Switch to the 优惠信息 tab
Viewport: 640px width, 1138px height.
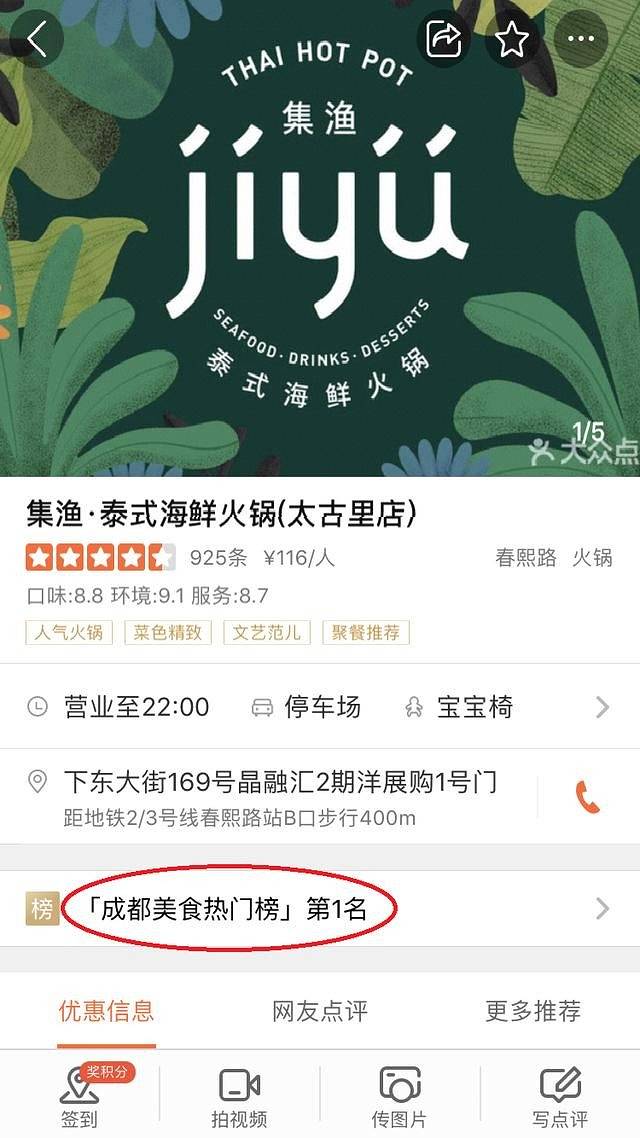click(x=106, y=1011)
